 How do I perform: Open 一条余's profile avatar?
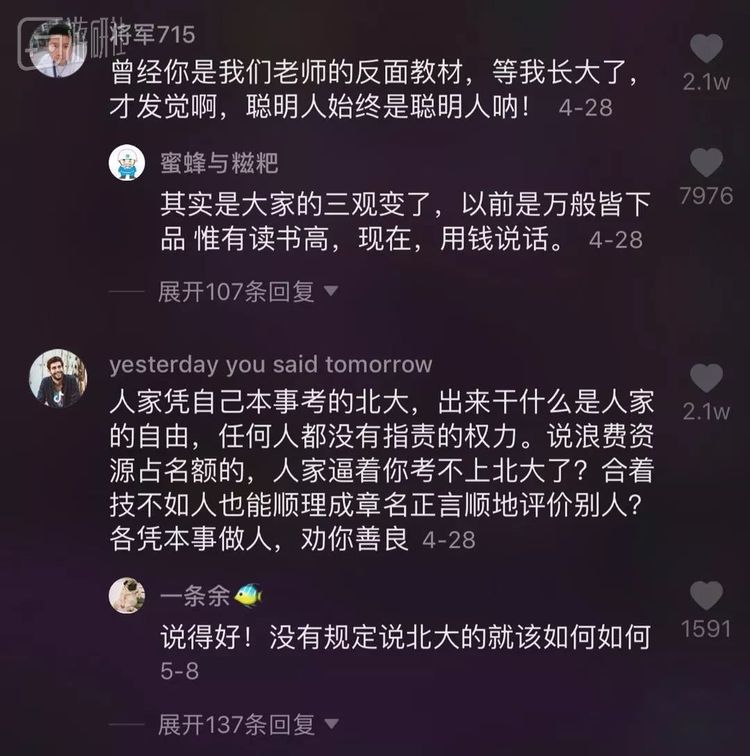[127, 596]
